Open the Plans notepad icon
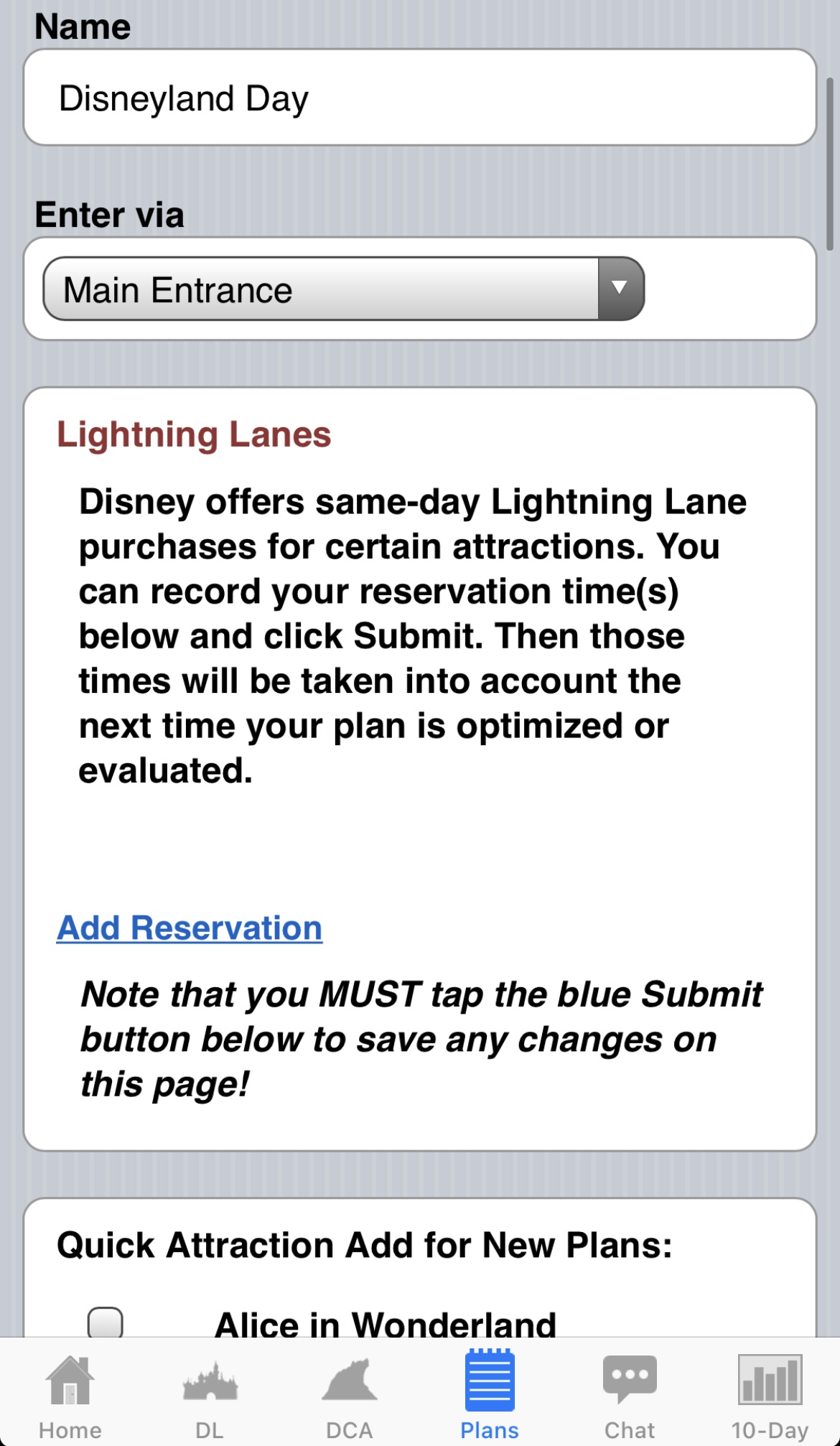This screenshot has height=1446, width=840. (490, 1379)
